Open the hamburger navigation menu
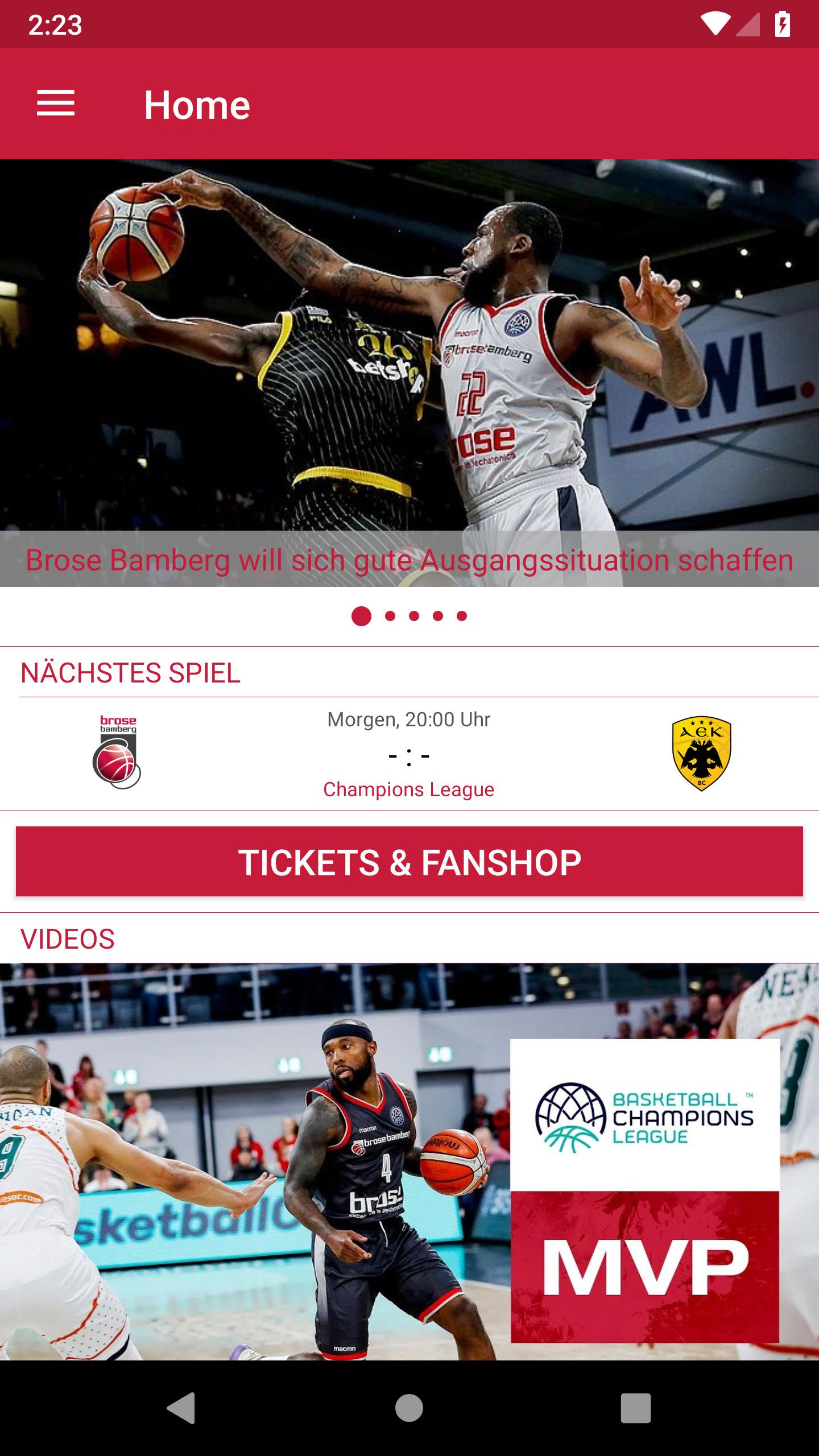The image size is (819, 1456). click(x=56, y=104)
